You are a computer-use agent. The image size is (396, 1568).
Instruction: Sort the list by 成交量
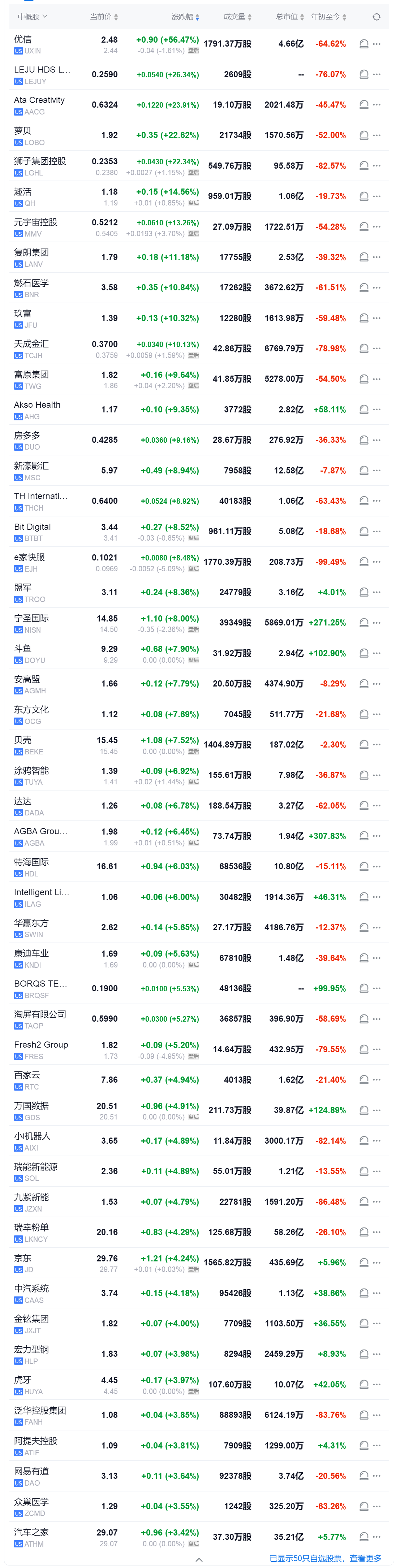(237, 17)
